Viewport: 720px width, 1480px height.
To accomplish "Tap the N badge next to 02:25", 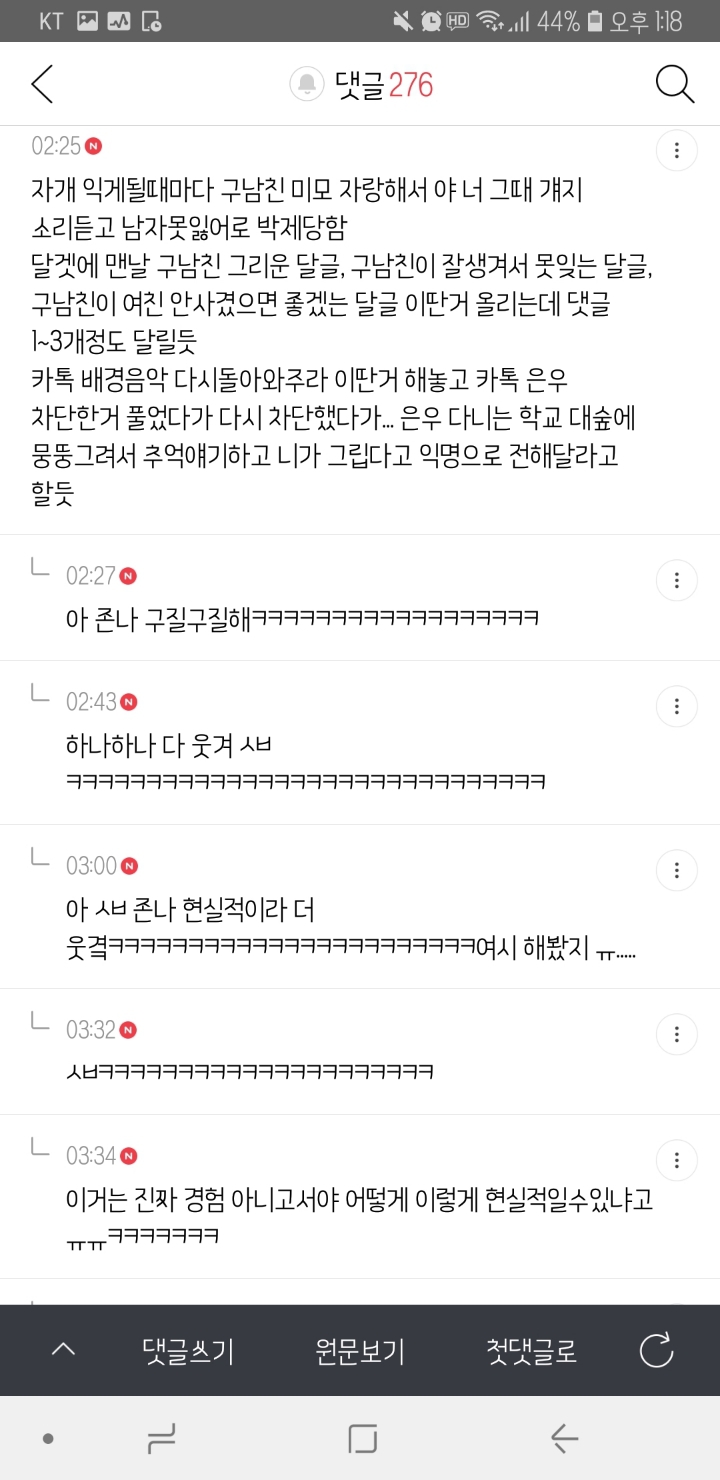I will pos(95,146).
